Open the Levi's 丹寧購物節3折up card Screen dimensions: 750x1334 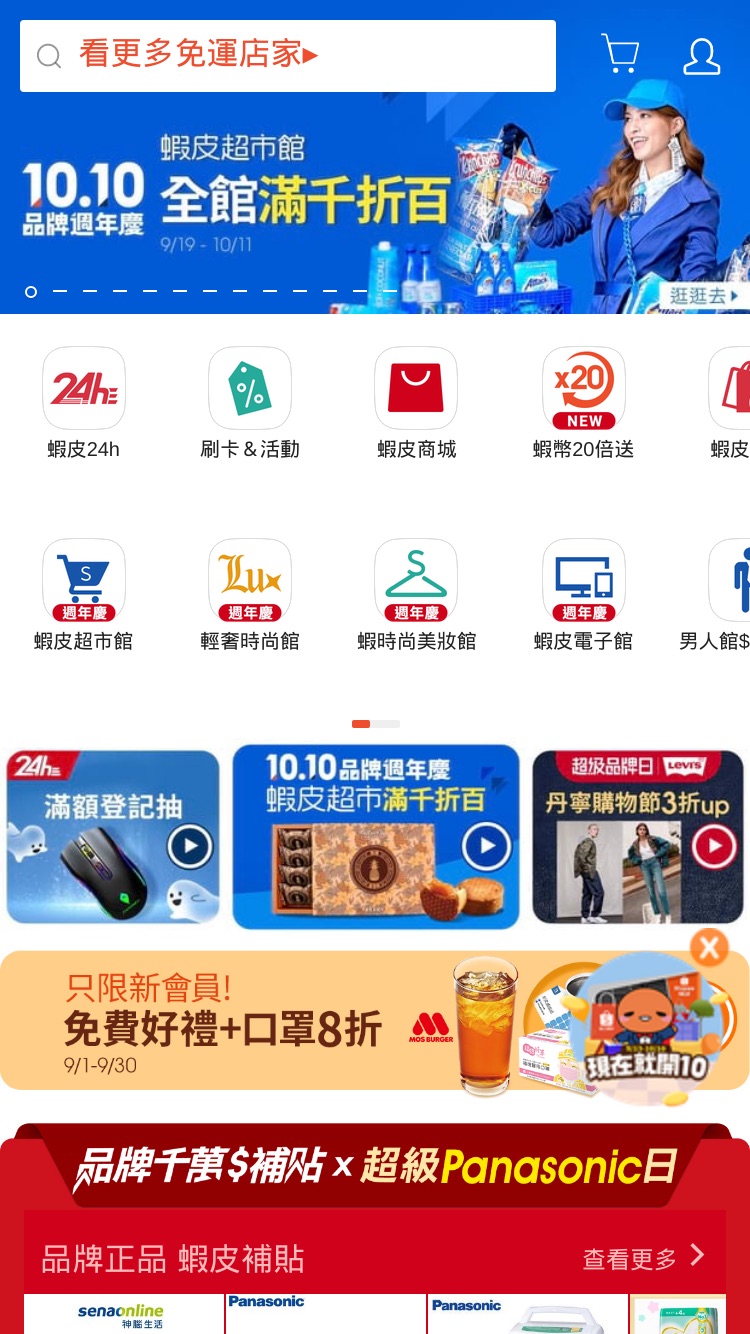point(638,836)
